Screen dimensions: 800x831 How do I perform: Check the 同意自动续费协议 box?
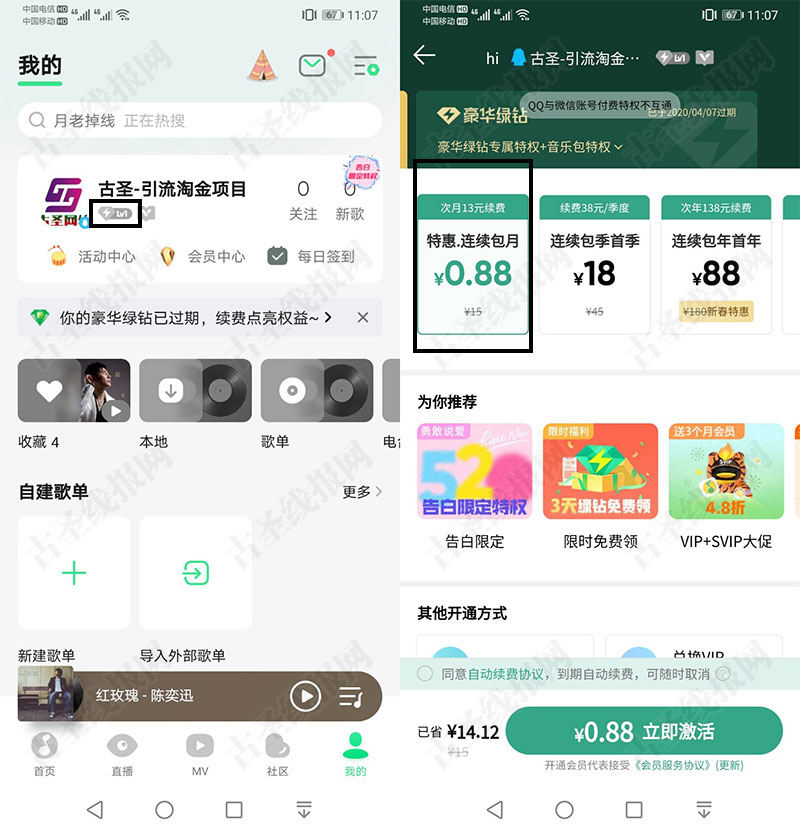pos(425,674)
